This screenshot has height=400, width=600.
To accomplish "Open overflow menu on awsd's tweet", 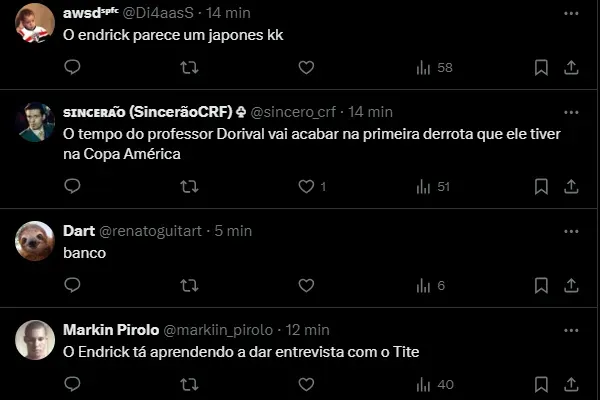I will tap(571, 13).
